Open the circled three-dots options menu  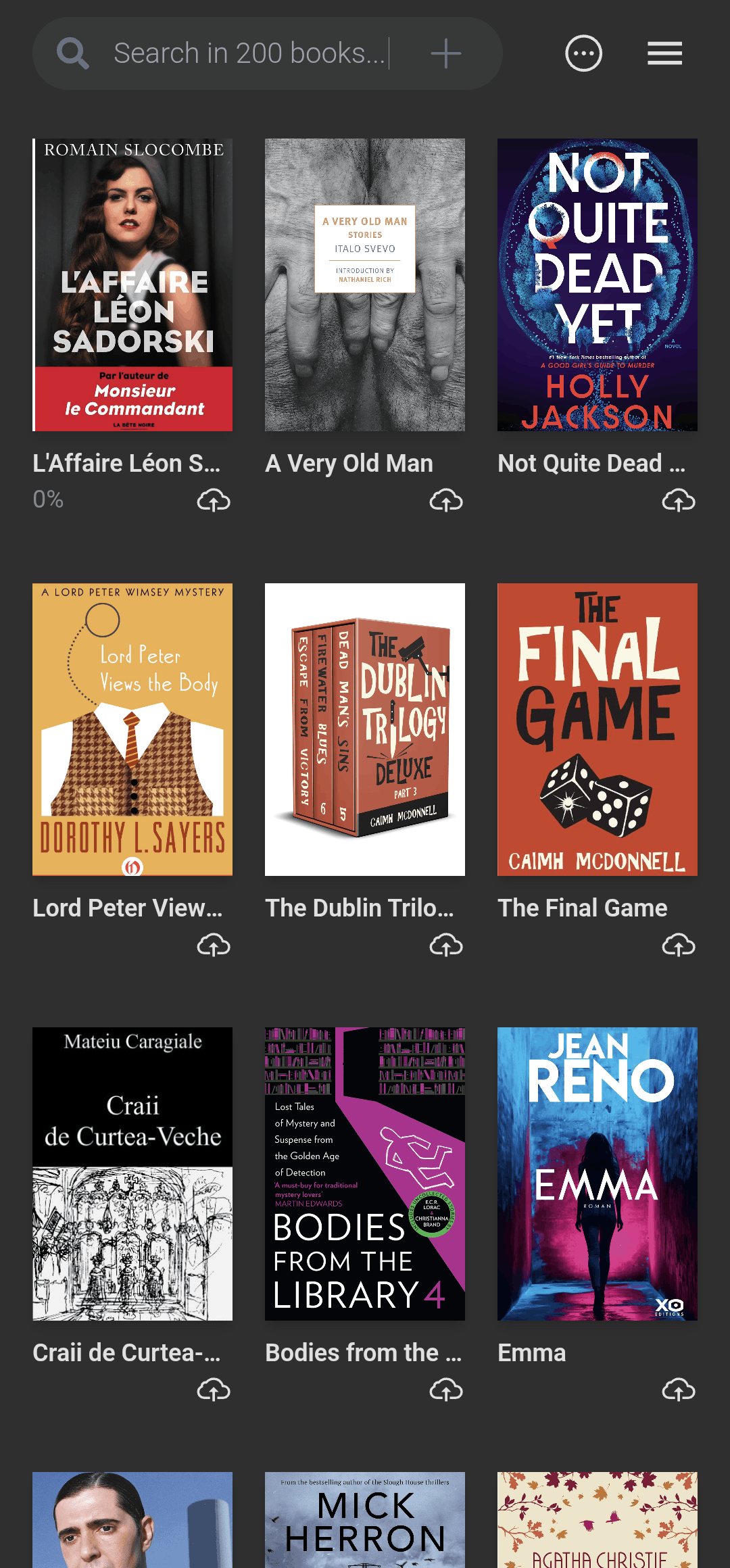click(x=583, y=53)
